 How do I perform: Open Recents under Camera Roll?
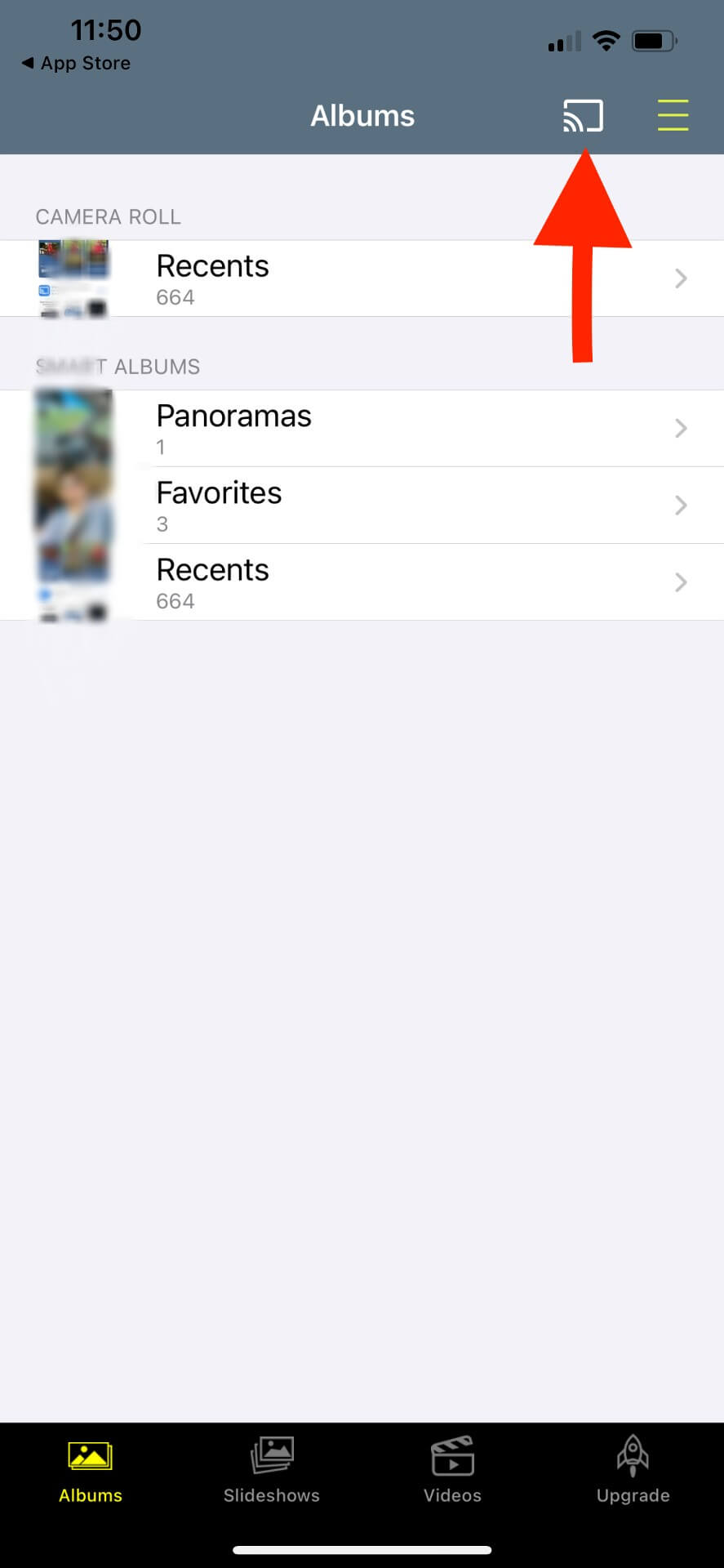pyautogui.click(x=362, y=278)
